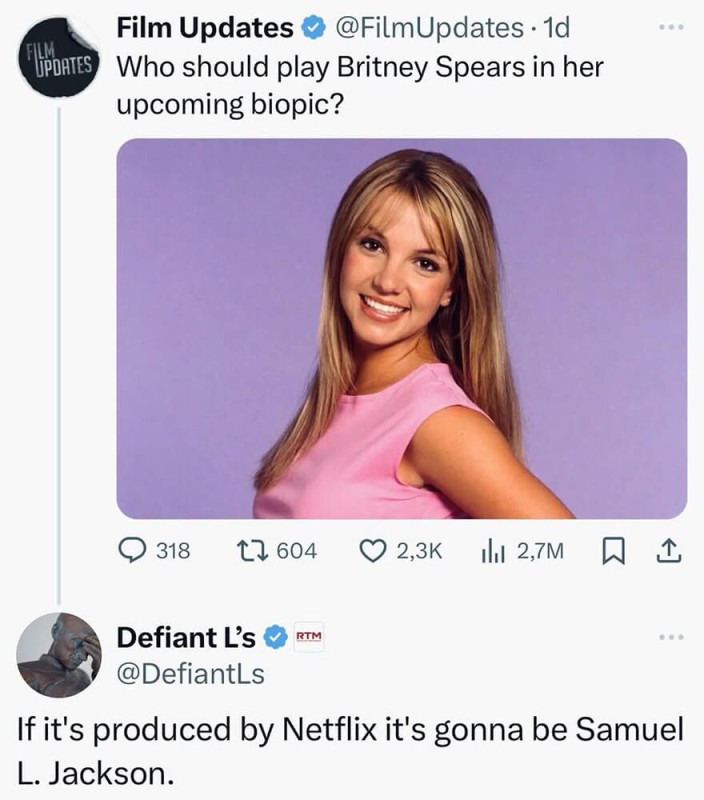Viewport: 704px width, 800px height.
Task: Visit the Defiant L's profile picture
Action: point(58,655)
